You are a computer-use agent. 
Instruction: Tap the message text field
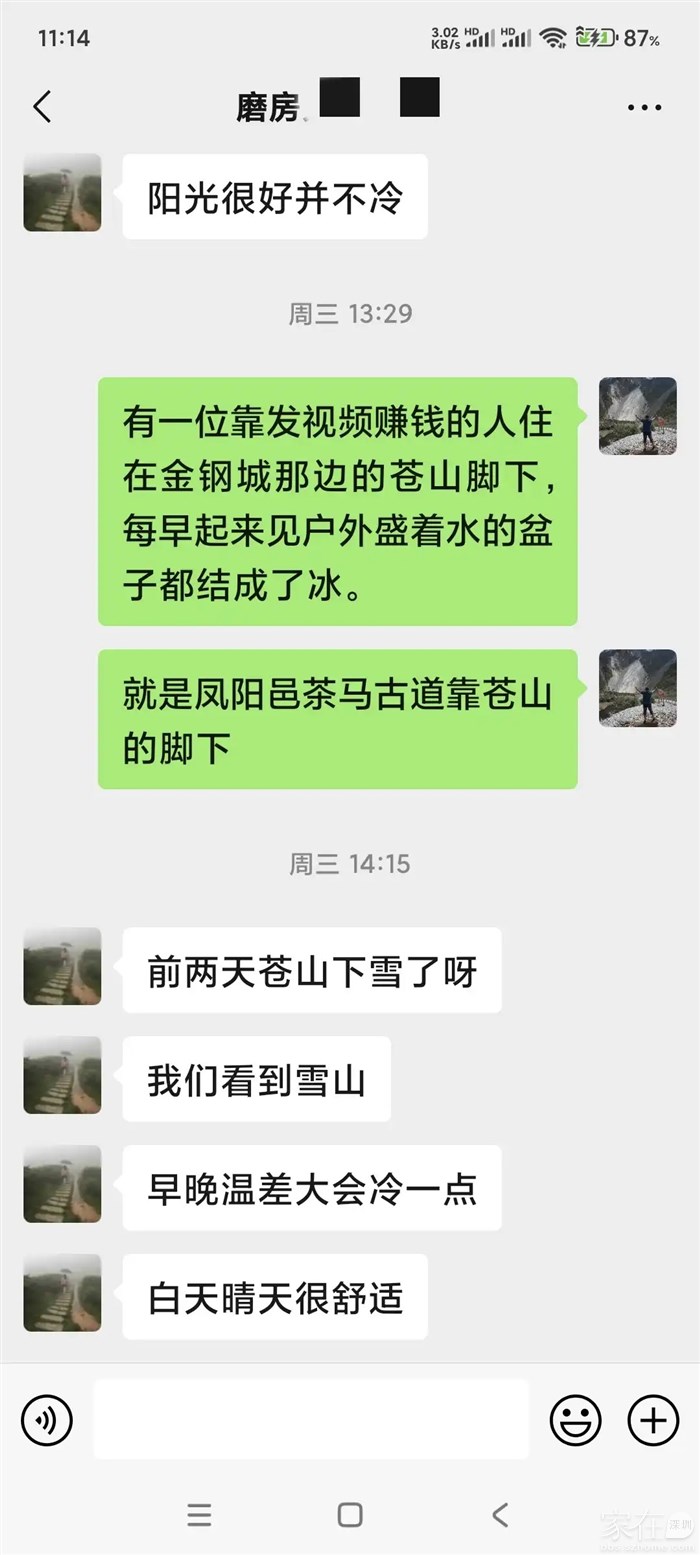tap(311, 1420)
